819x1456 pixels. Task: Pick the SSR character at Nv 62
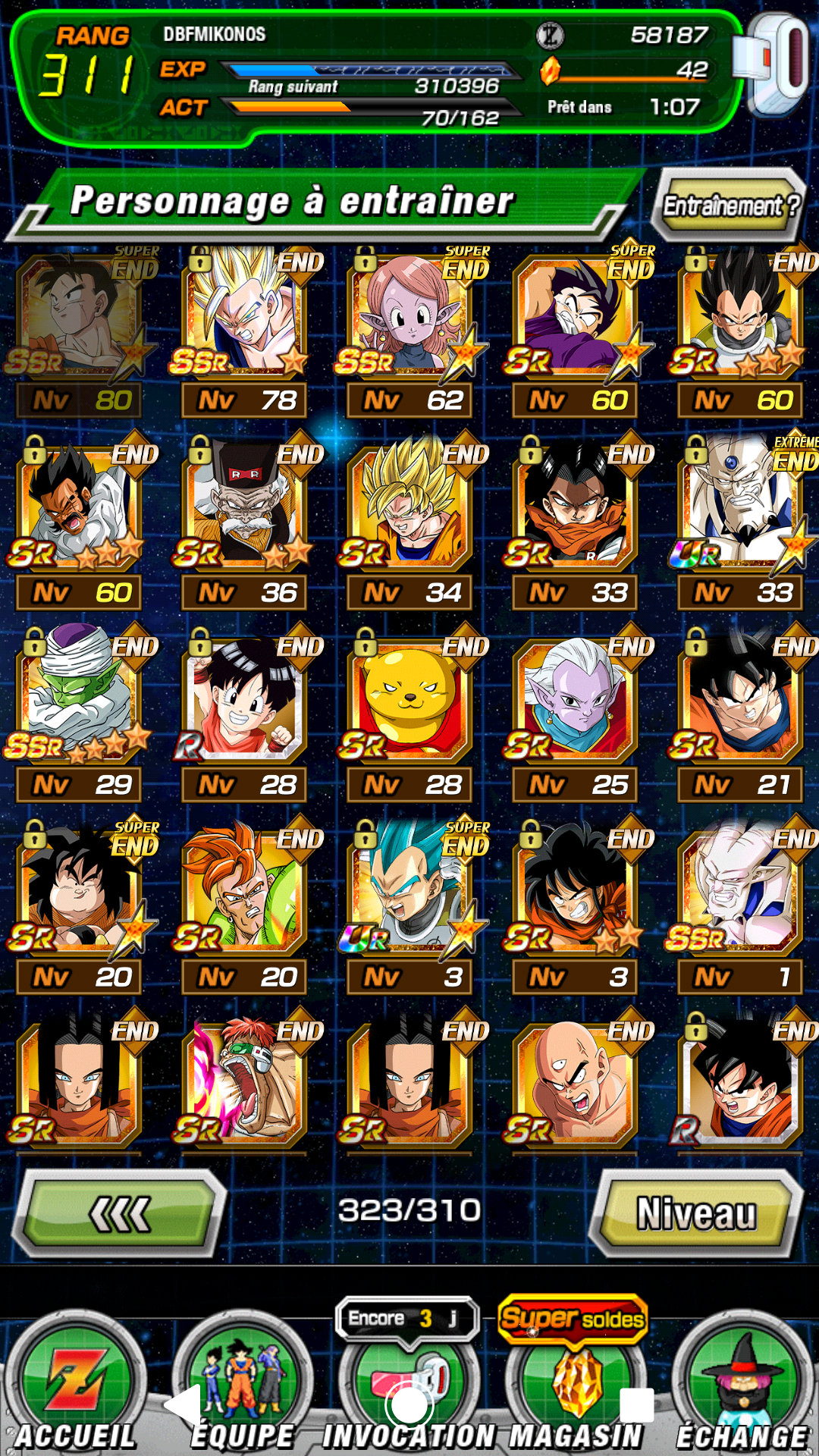pos(411,332)
